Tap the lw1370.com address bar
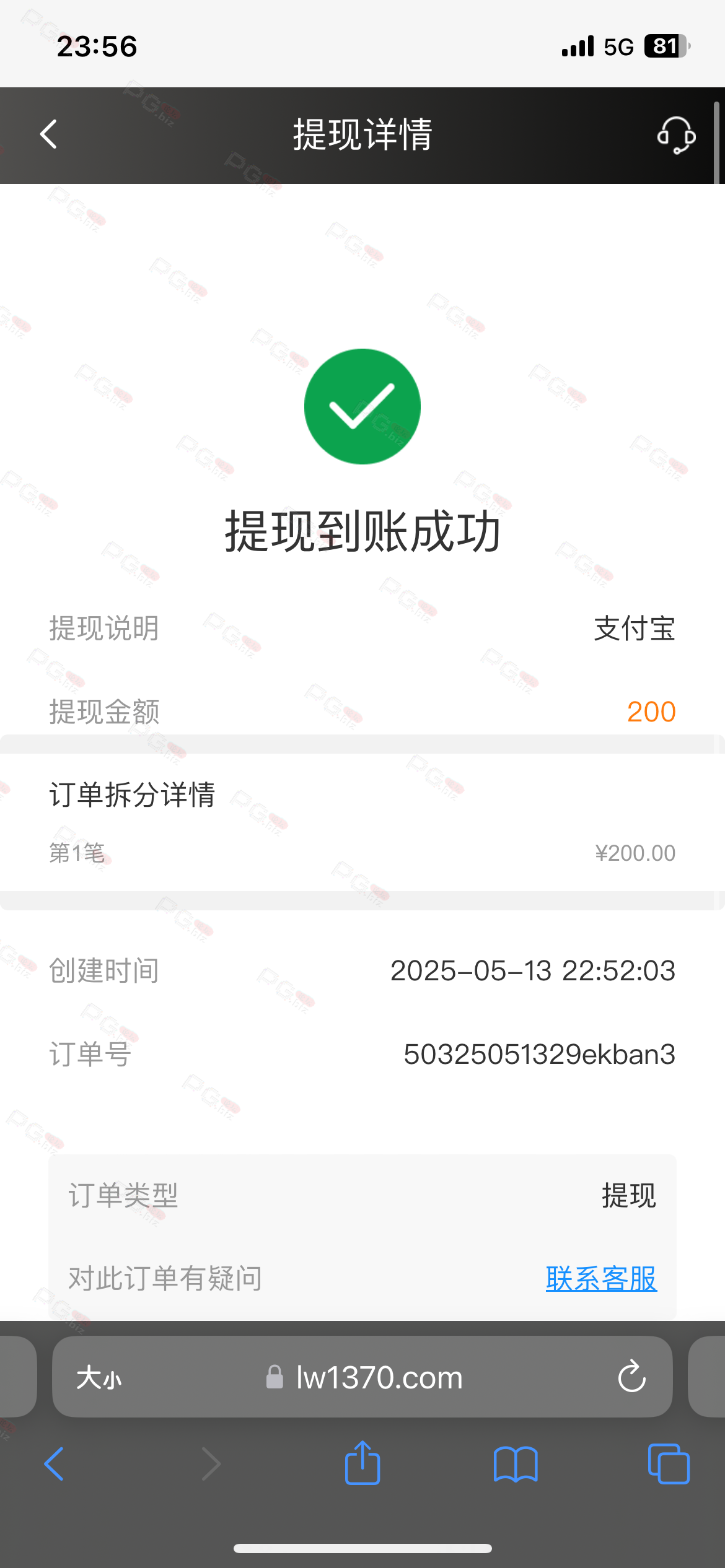Screen dimensions: 725x1568 coord(362,1377)
